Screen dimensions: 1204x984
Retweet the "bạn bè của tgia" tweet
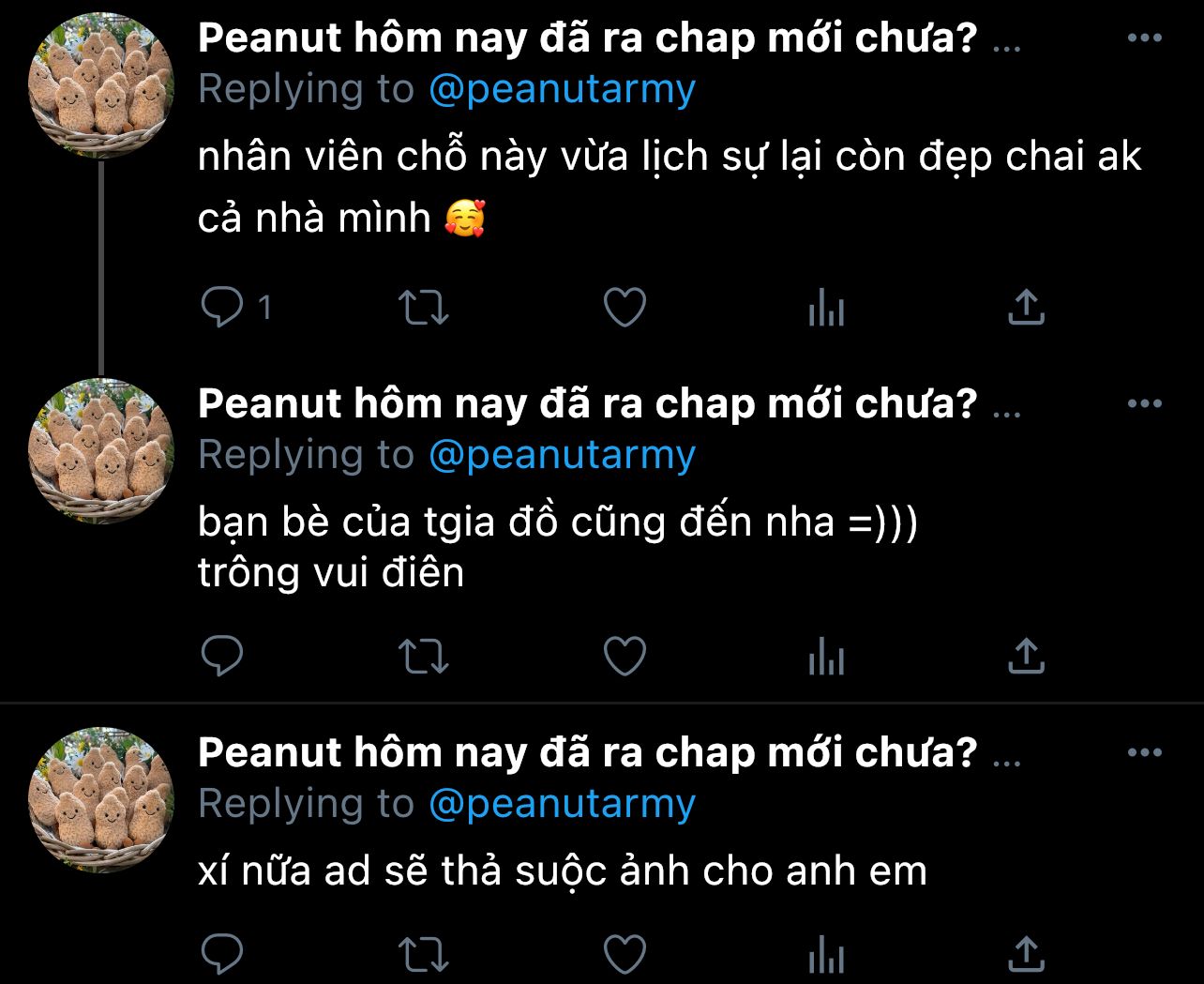(x=424, y=656)
